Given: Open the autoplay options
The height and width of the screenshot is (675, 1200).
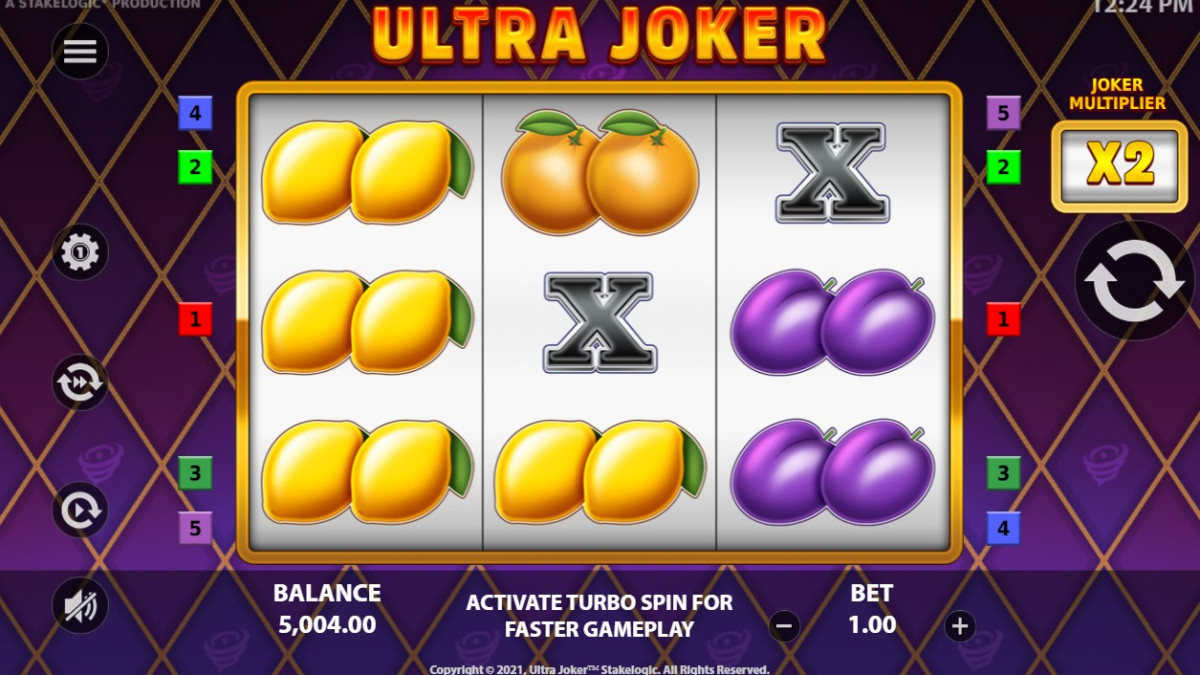Looking at the screenshot, I should click(x=80, y=512).
